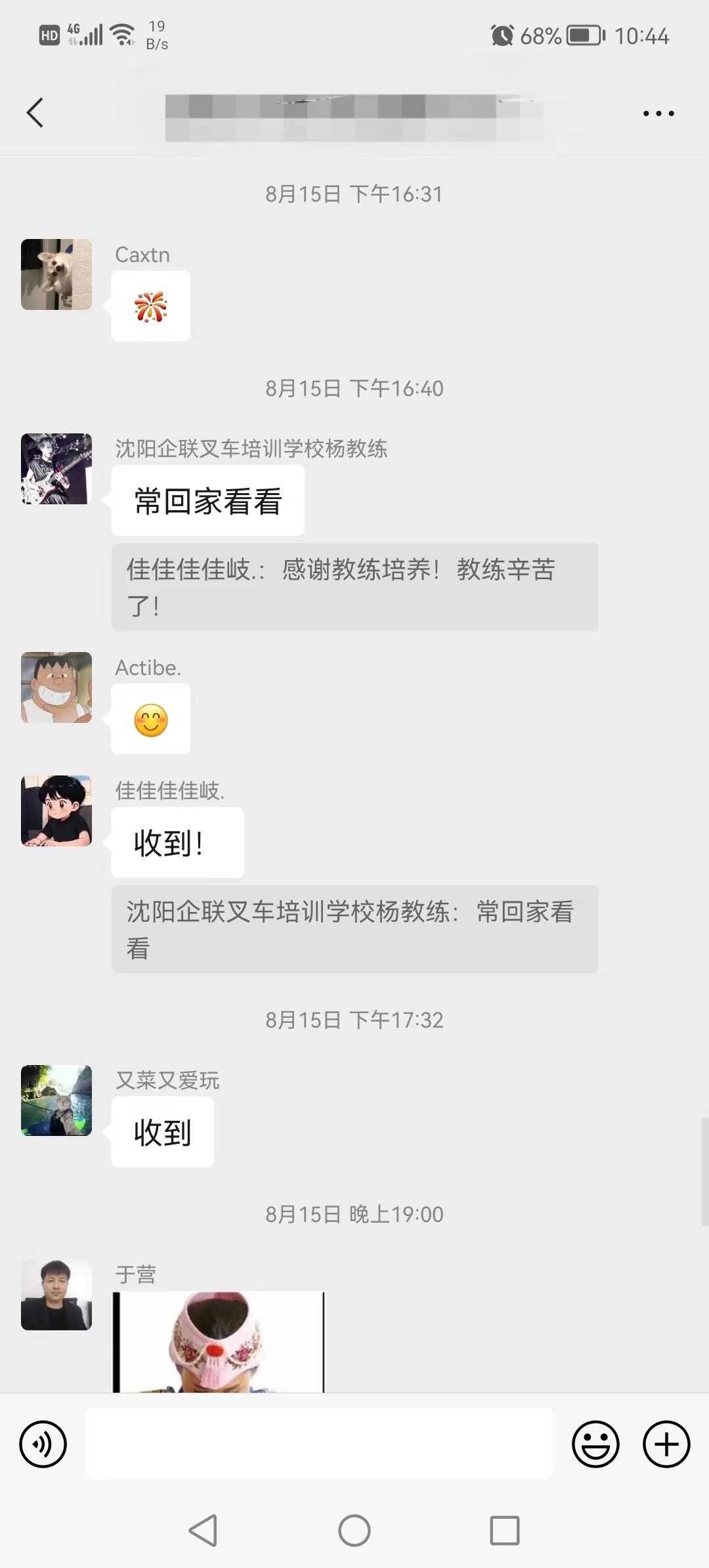709x1568 pixels.
Task: Open Actibe.'s profile avatar
Action: pyautogui.click(x=56, y=687)
